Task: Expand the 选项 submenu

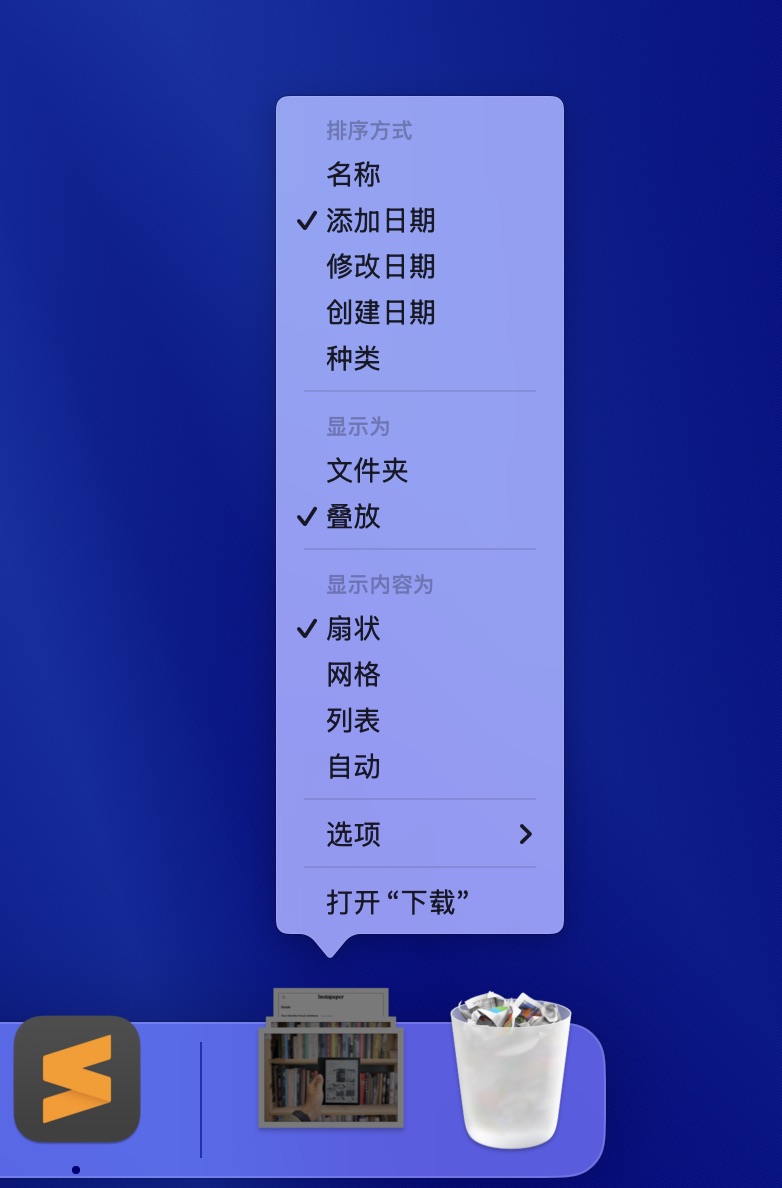Action: coord(420,834)
